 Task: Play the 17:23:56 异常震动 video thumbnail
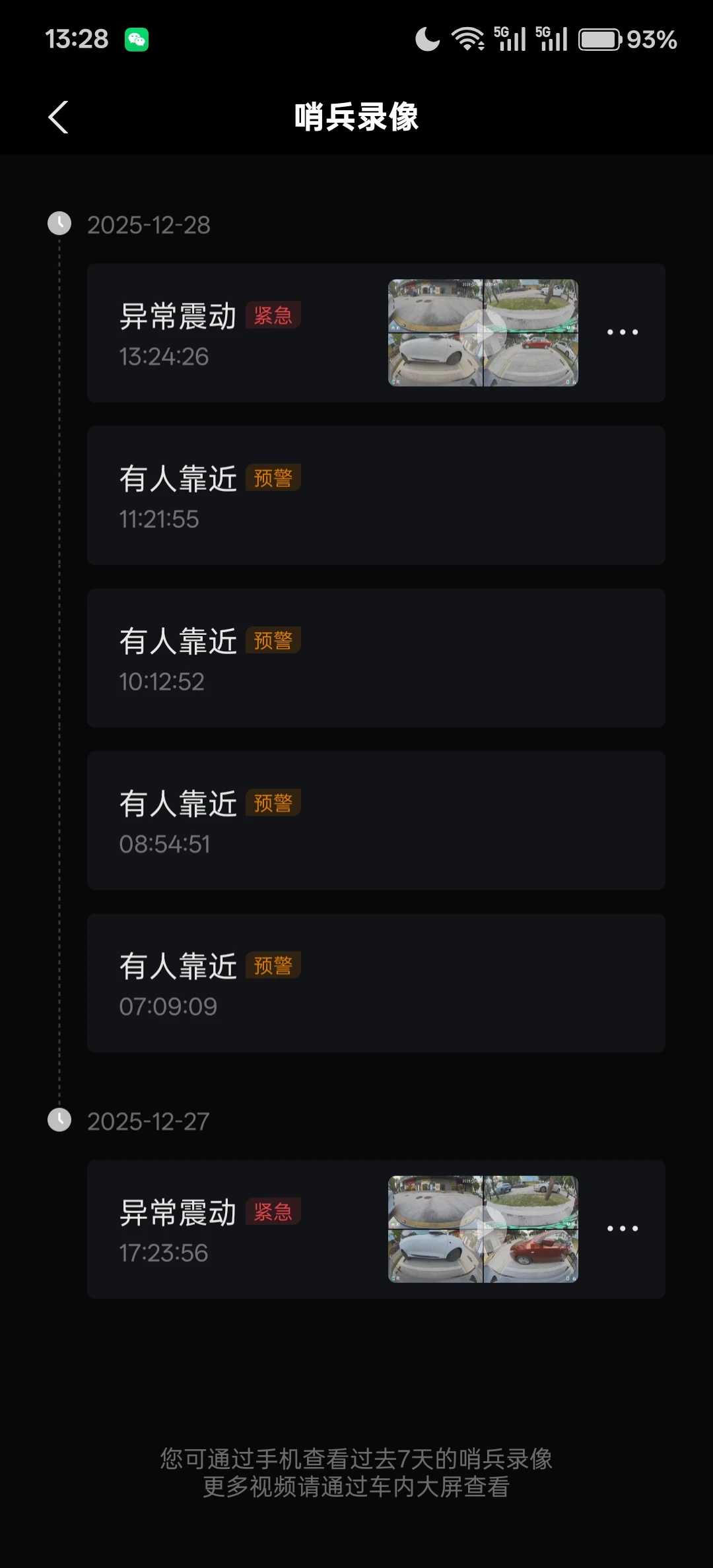[x=483, y=1229]
